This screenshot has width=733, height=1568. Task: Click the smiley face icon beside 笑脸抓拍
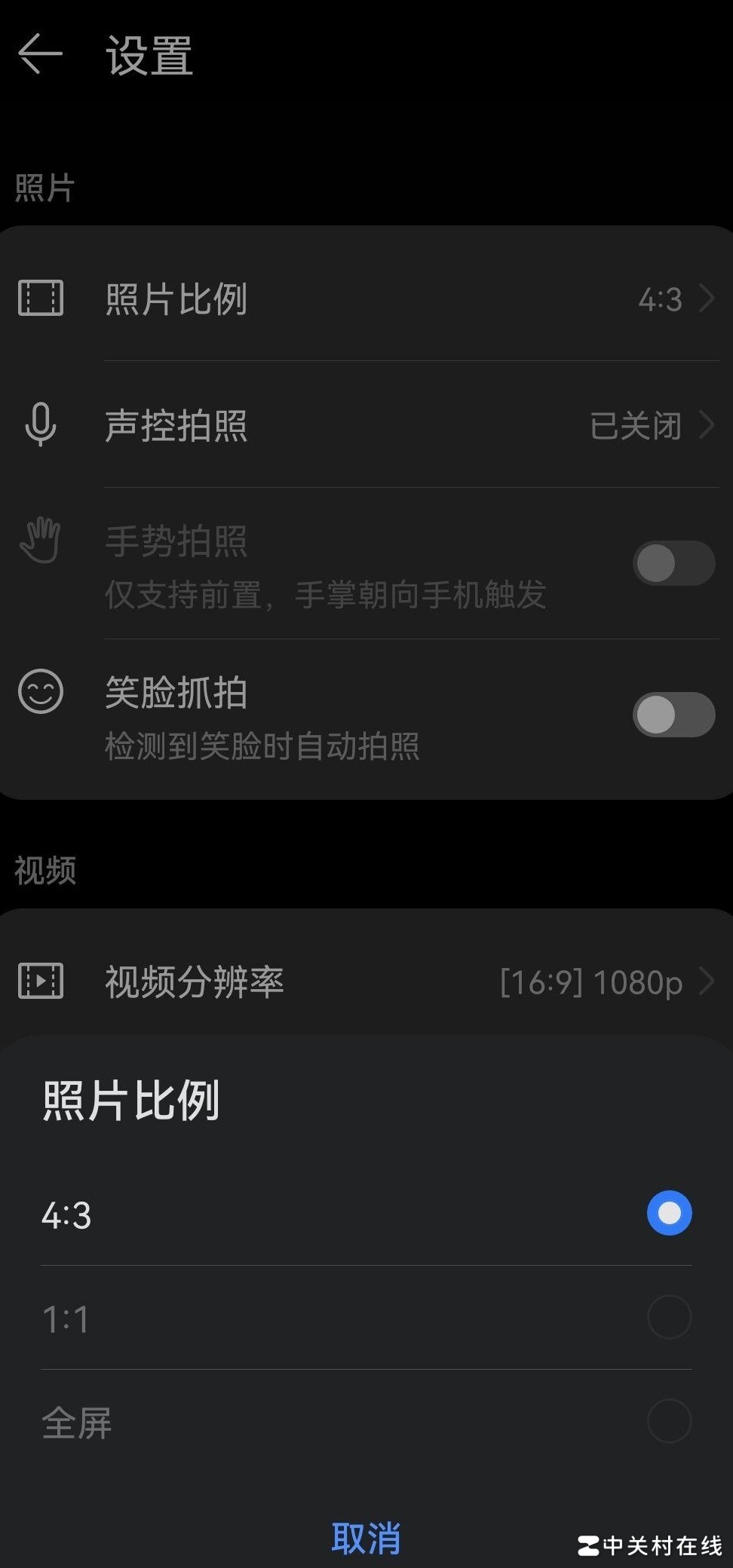click(x=40, y=694)
